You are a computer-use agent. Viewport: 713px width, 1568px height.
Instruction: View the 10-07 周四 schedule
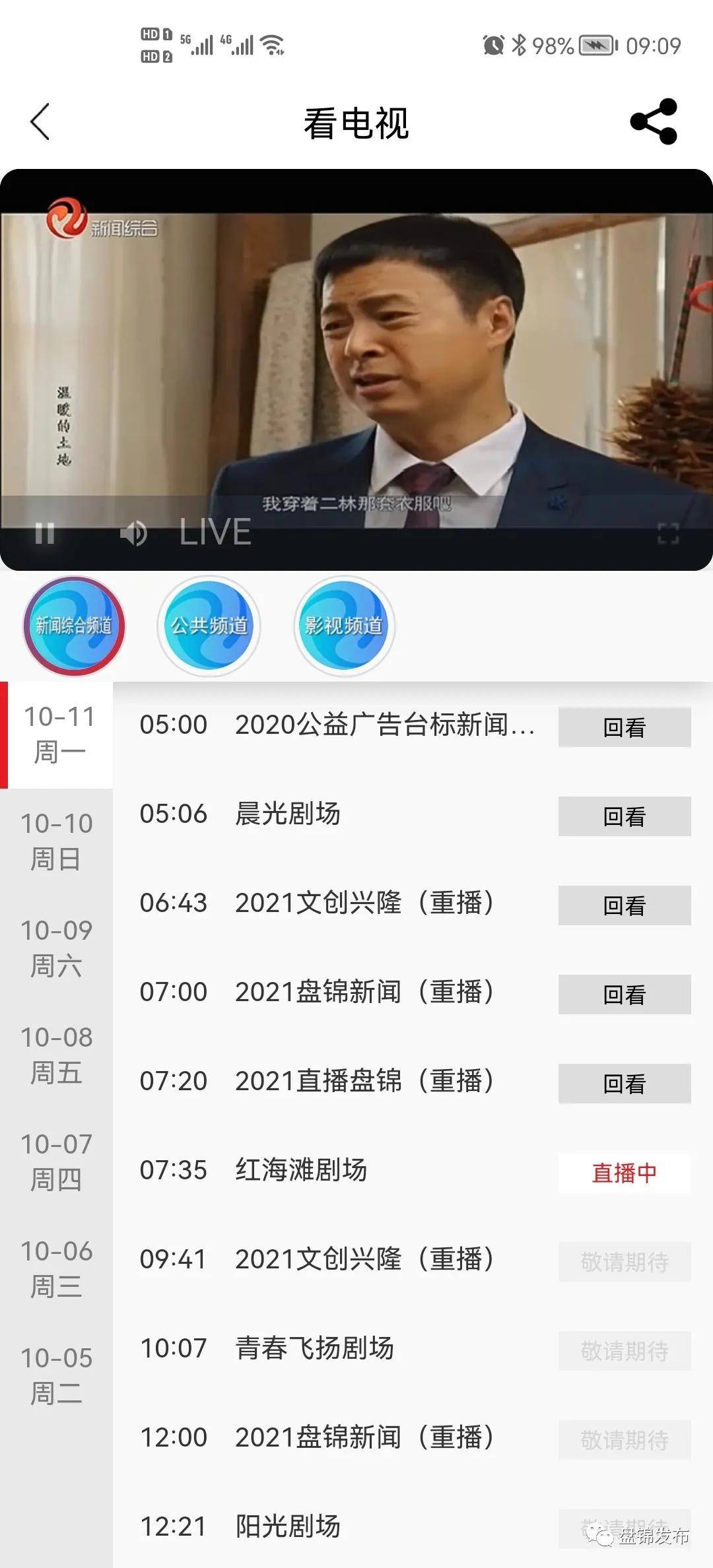[56, 1162]
